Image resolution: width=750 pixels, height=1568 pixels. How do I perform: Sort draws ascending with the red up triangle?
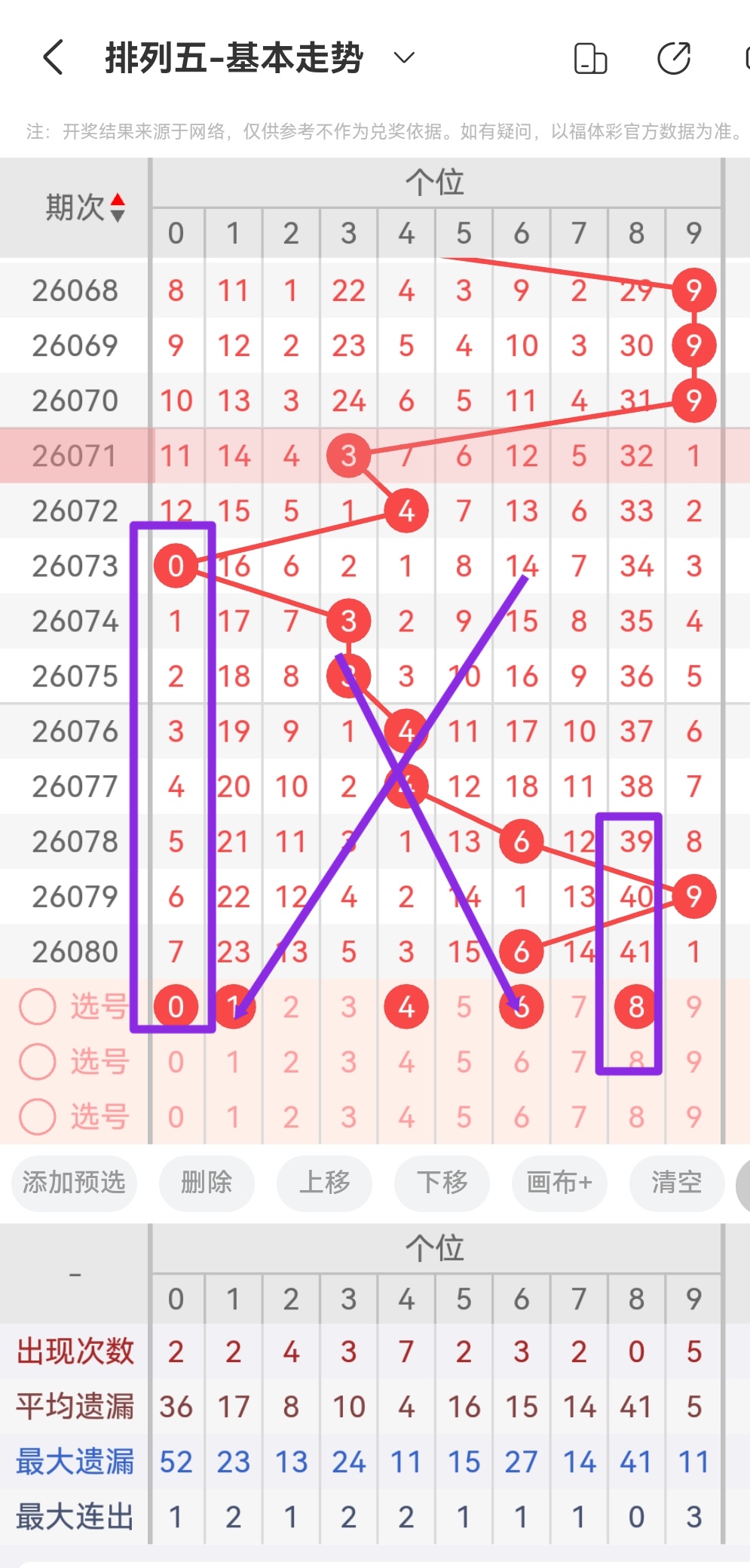tap(119, 199)
